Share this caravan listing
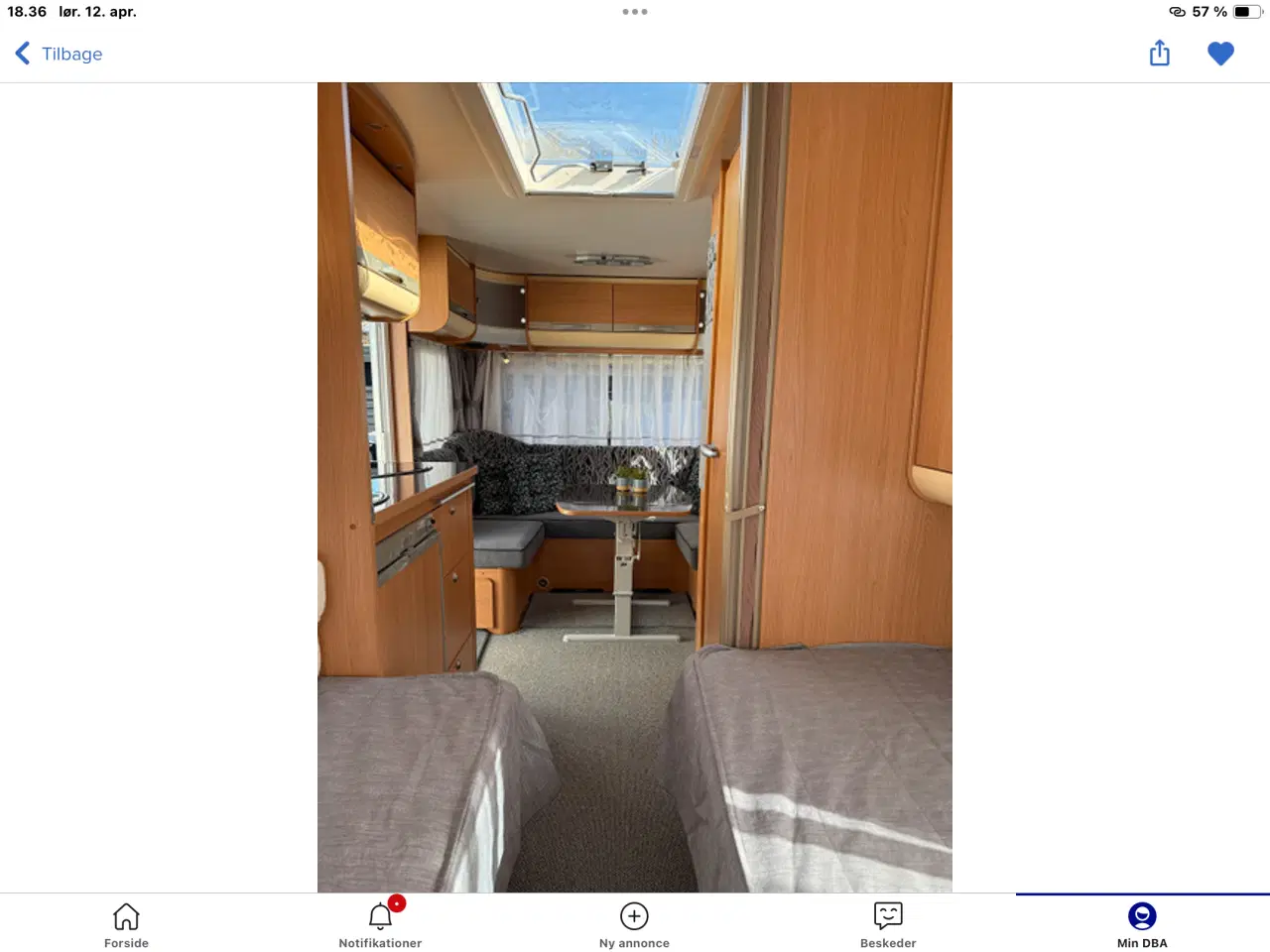Viewport: 1270px width, 952px height. (x=1159, y=54)
